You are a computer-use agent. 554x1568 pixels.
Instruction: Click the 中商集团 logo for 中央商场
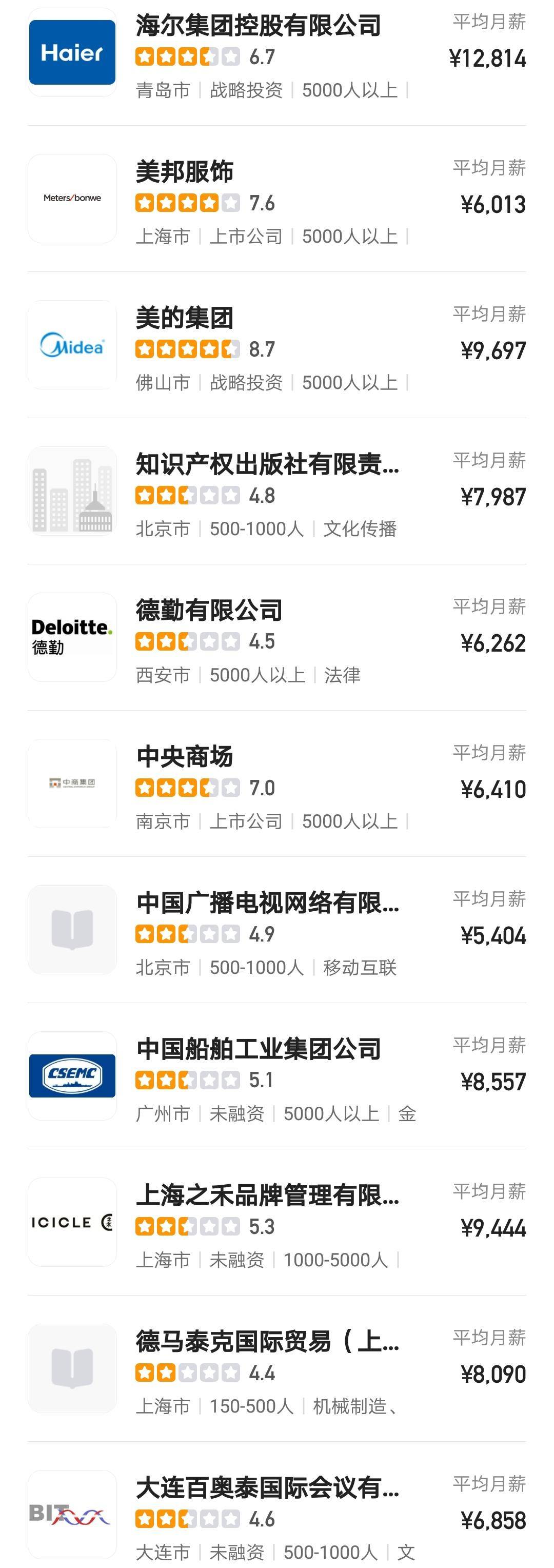click(x=71, y=782)
